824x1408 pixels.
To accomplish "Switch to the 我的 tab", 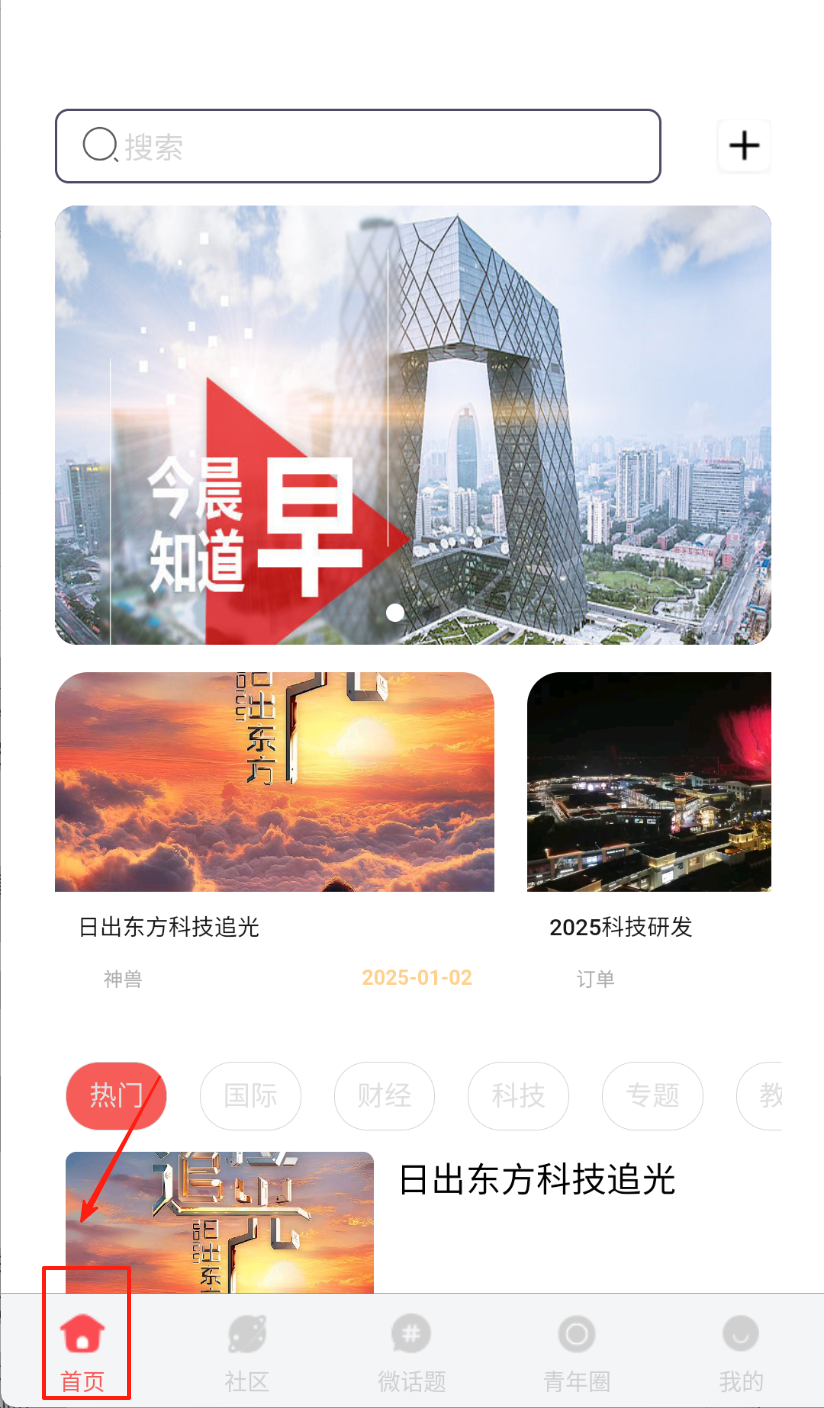I will (741, 1350).
